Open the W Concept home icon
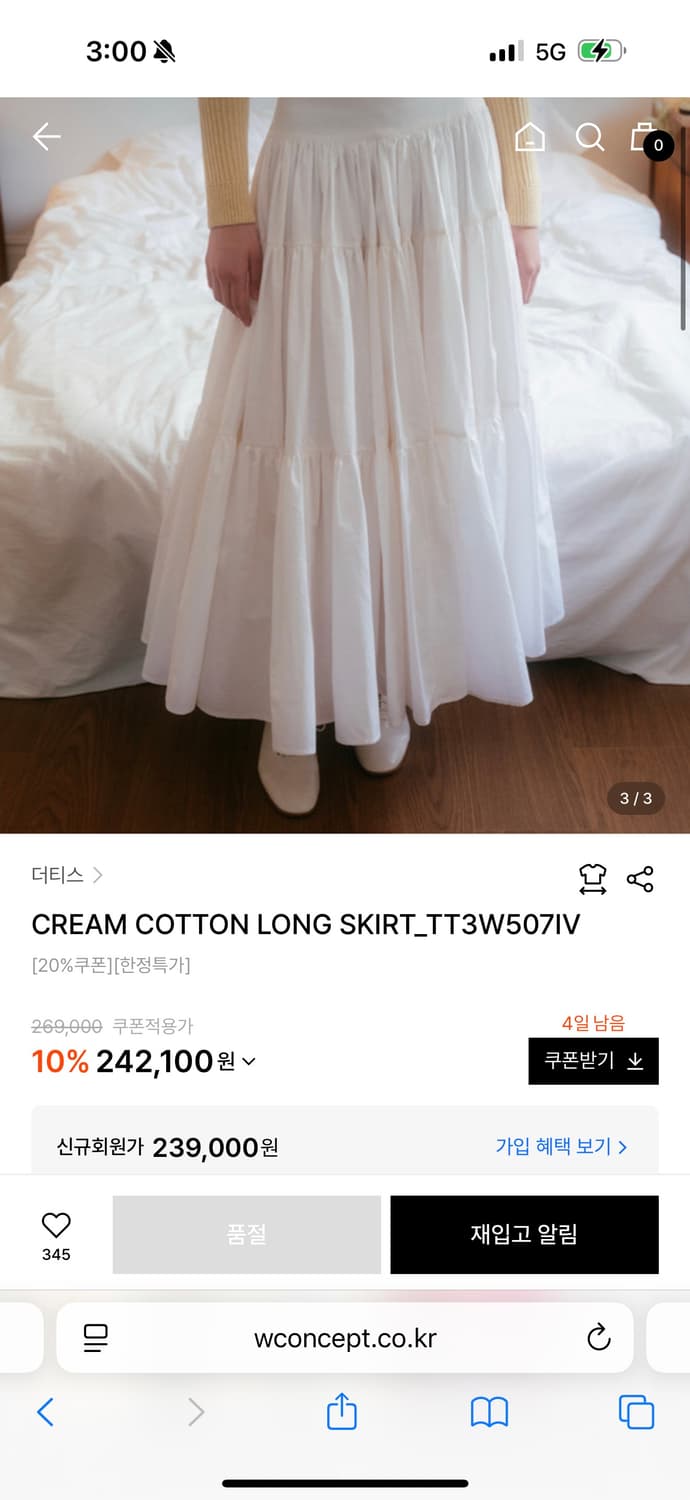The image size is (690, 1500). tap(530, 137)
